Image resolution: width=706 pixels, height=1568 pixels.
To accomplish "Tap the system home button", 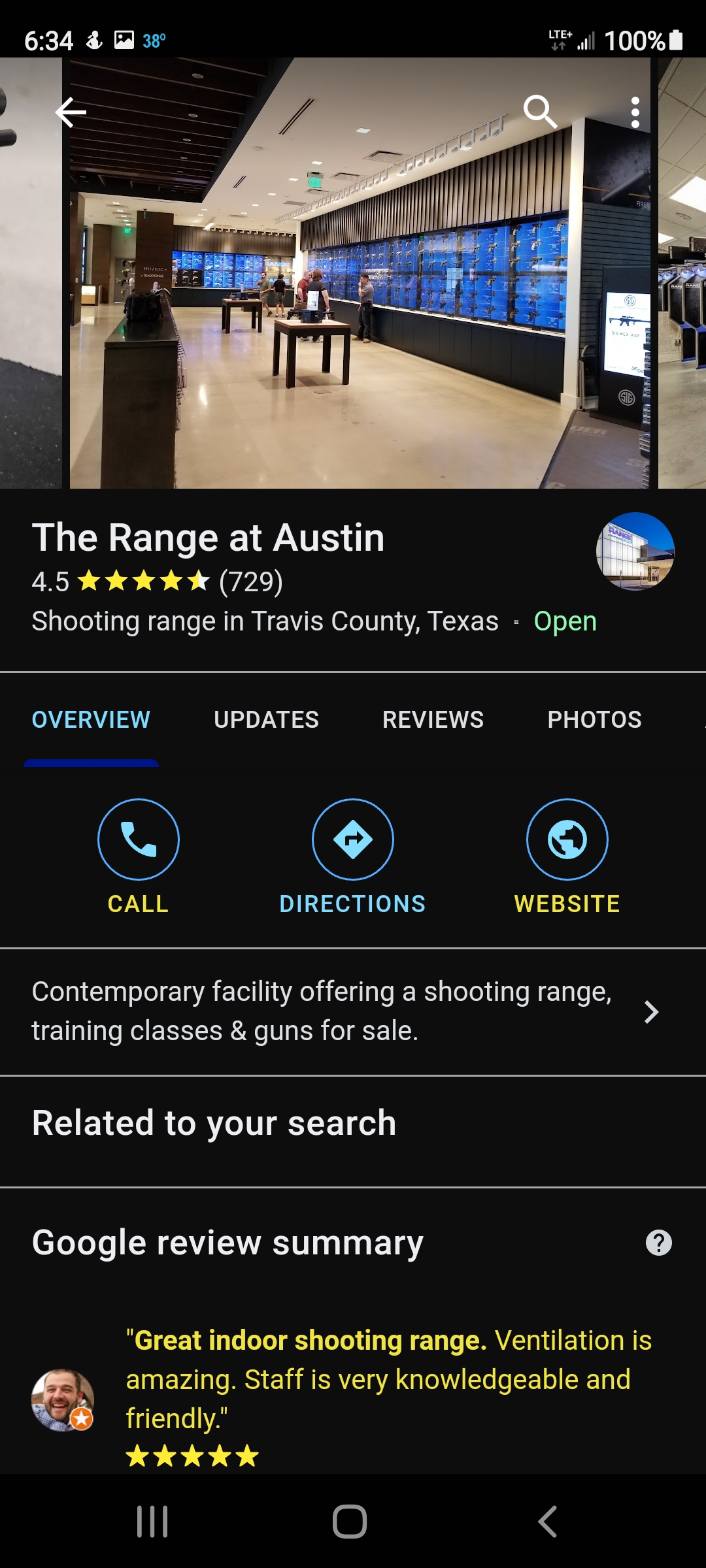I will tap(350, 1522).
